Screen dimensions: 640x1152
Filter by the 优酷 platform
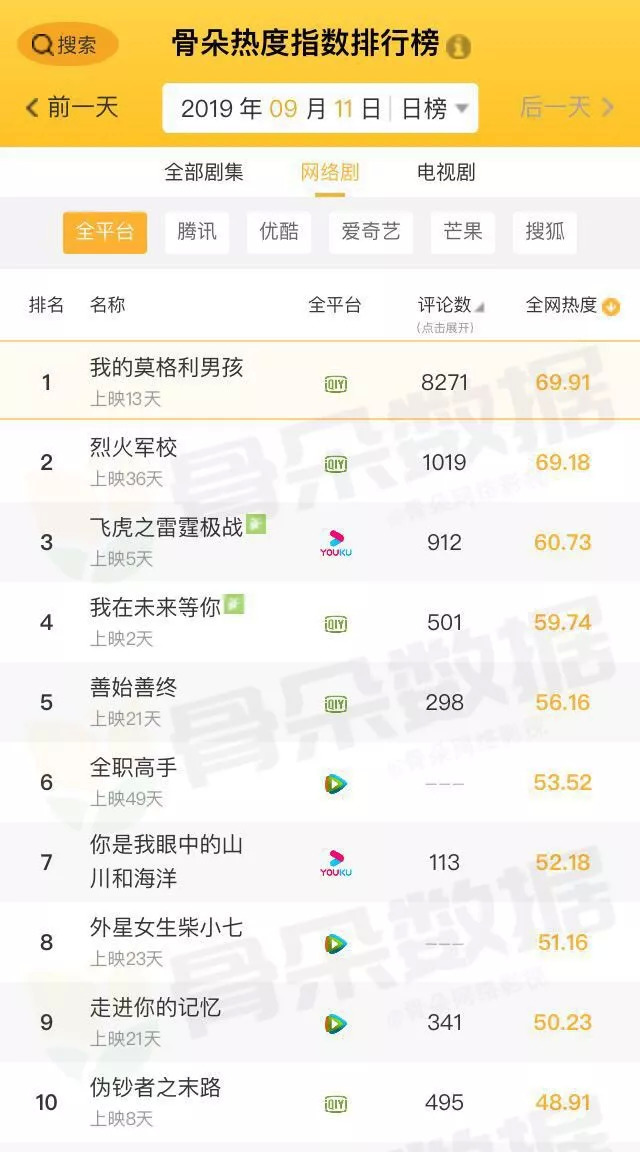pos(279,232)
